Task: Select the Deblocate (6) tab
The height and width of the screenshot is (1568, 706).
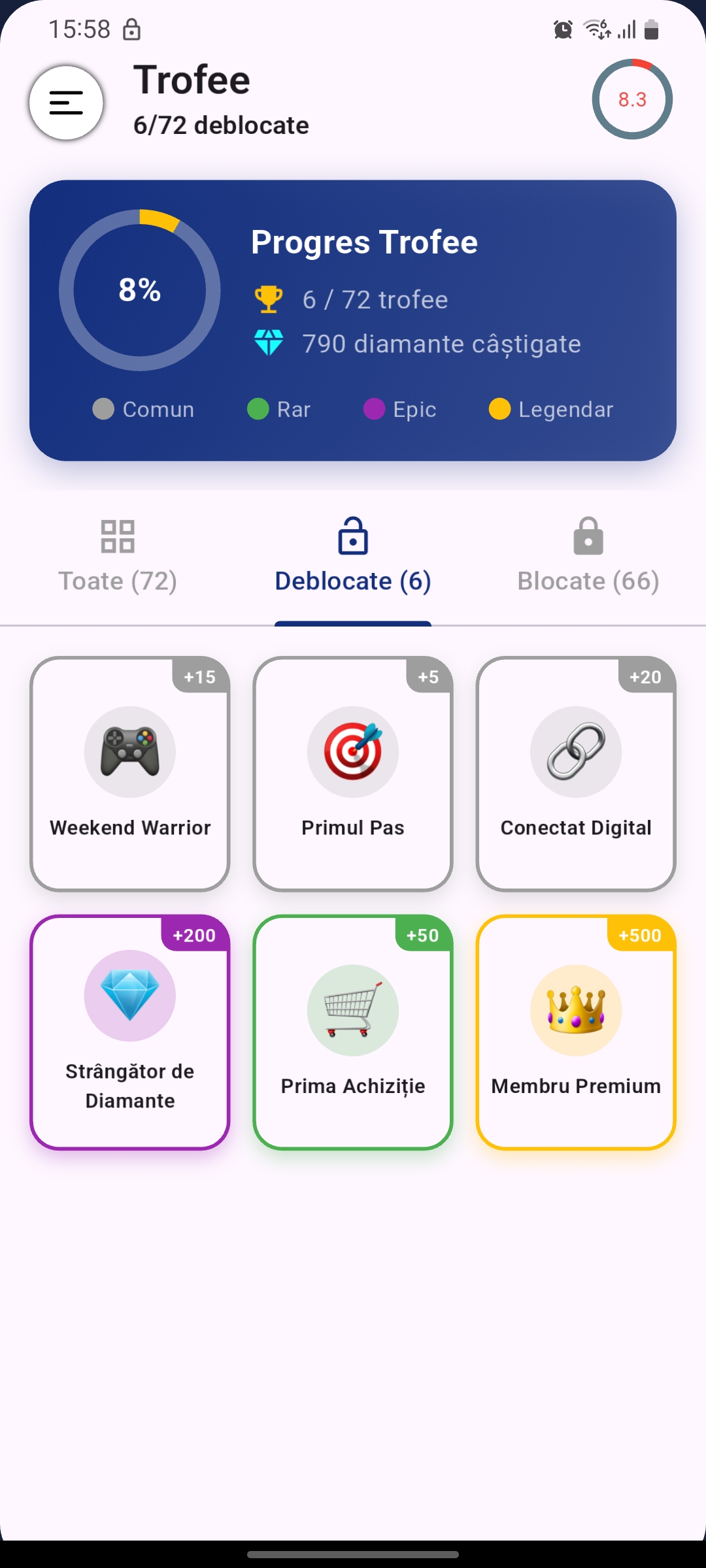Action: [x=353, y=557]
